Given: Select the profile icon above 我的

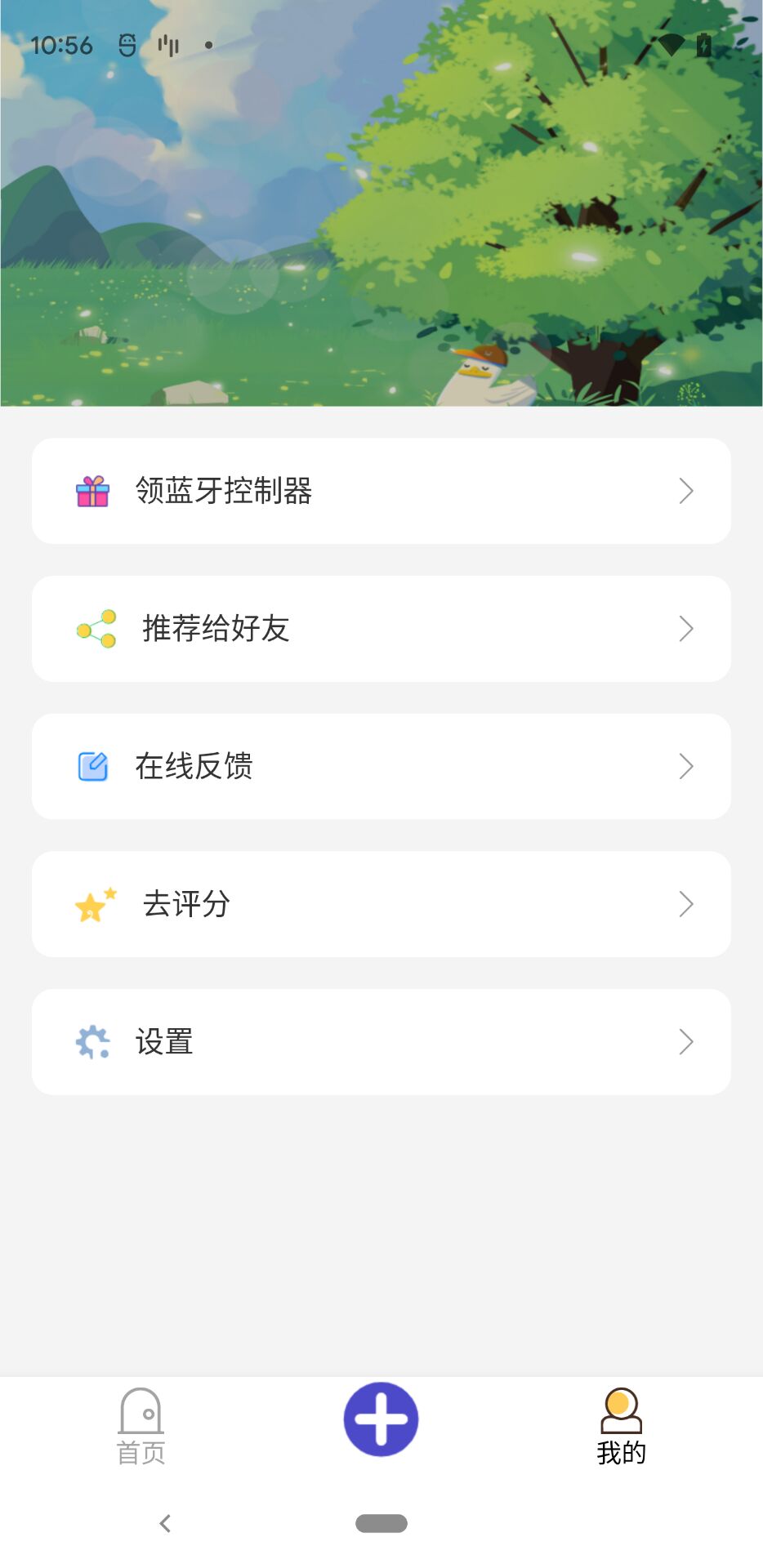Looking at the screenshot, I should tap(620, 1409).
